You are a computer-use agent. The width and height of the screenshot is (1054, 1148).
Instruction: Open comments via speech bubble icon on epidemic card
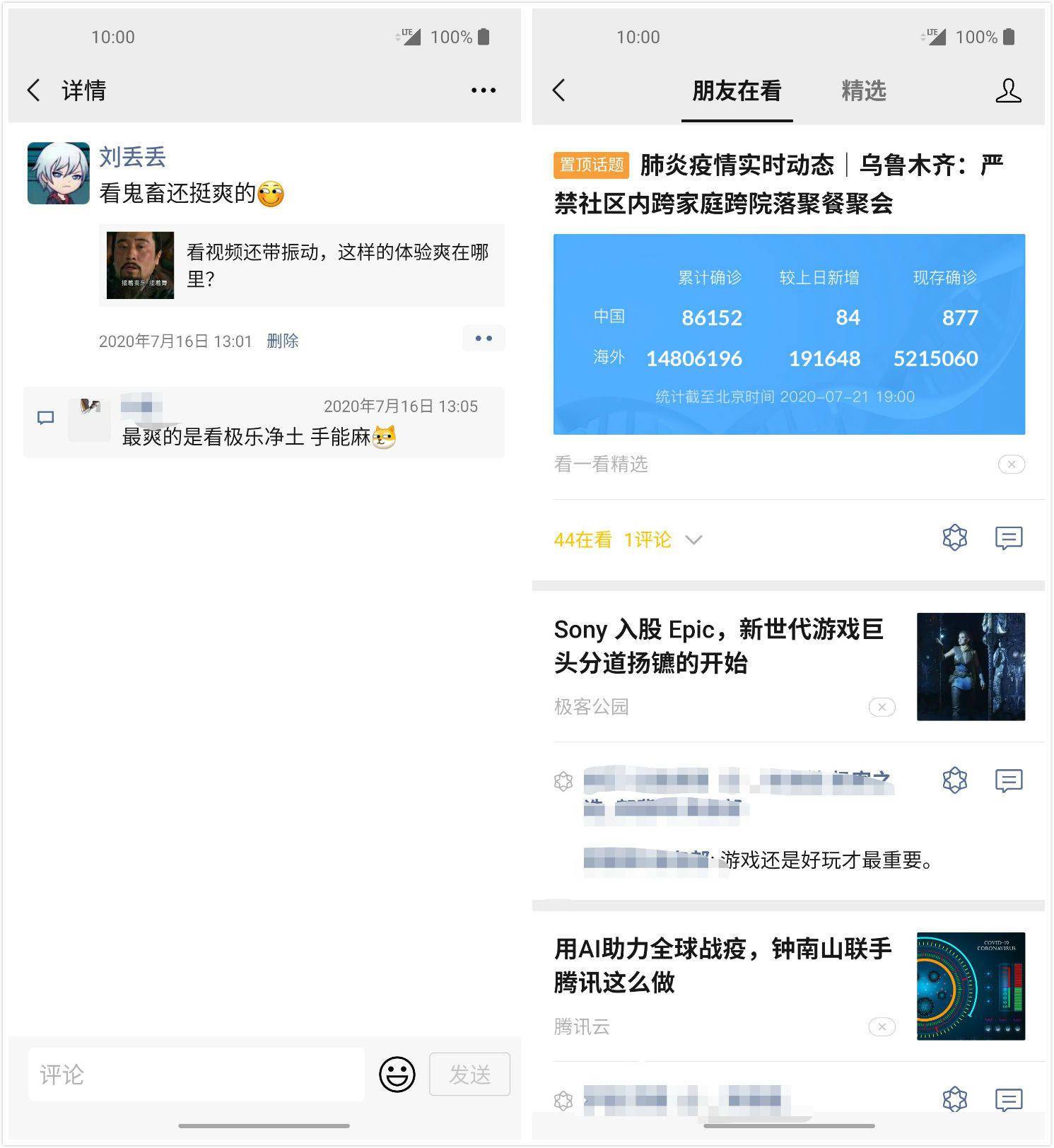coord(1009,539)
